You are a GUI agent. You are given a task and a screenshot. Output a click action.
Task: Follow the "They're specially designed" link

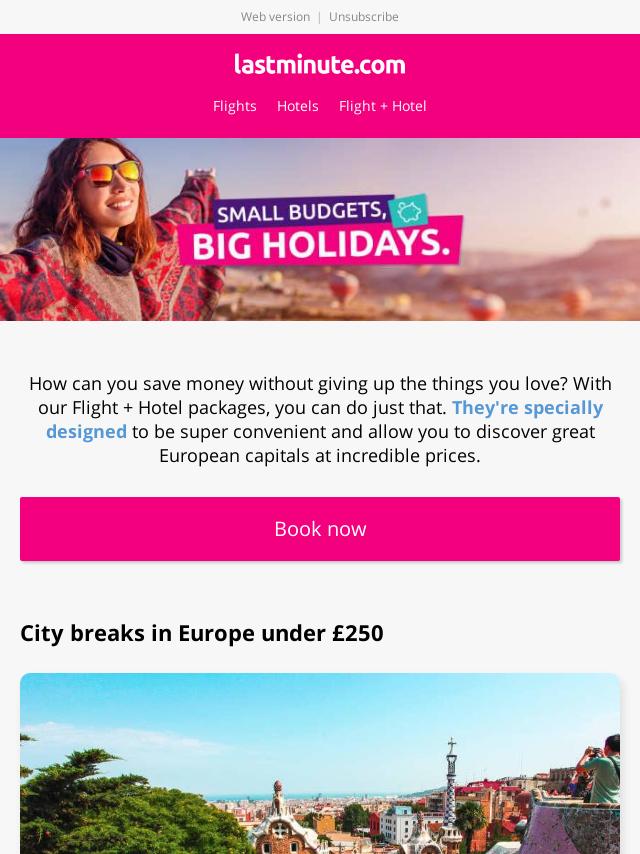(x=526, y=408)
